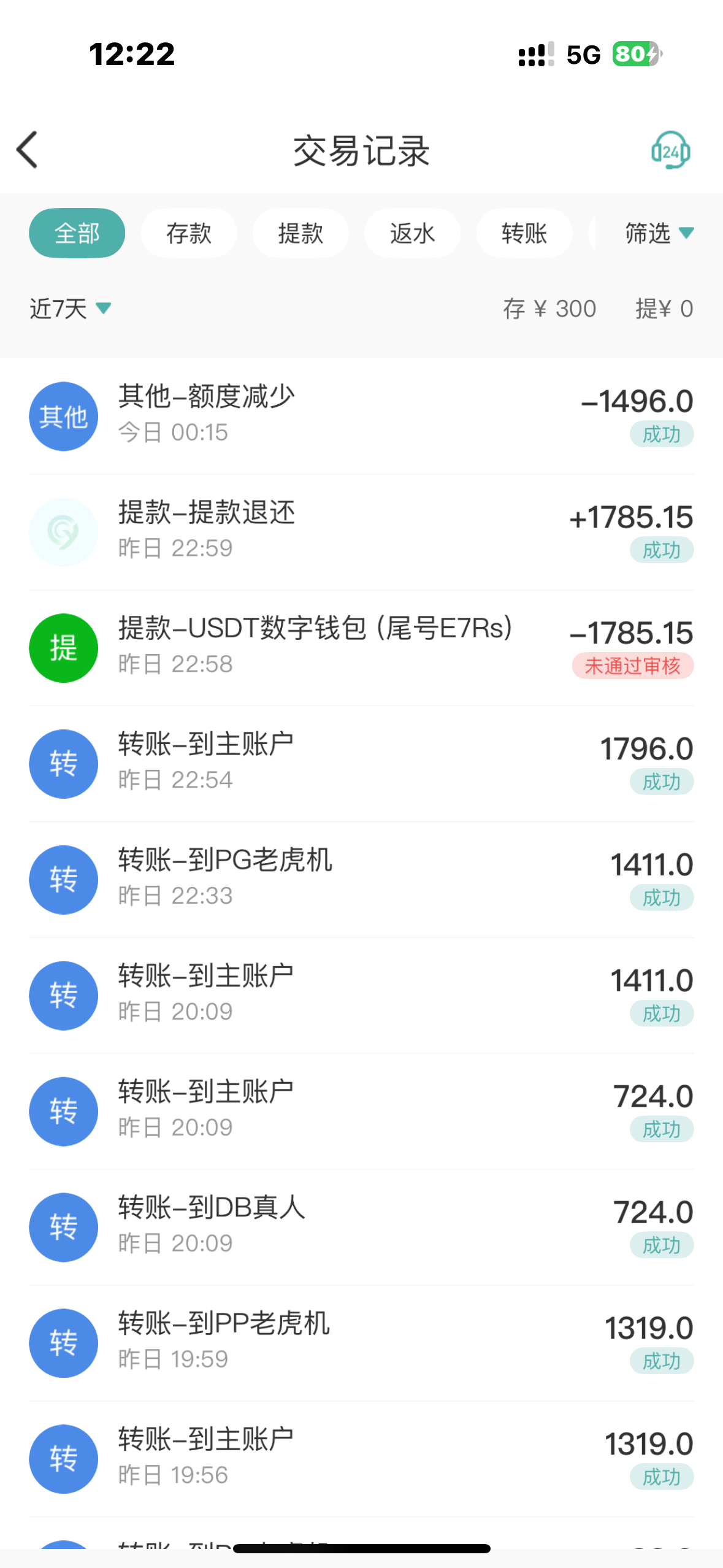Screen dimensions: 723x1568
Task: Open the USDT数字钱包 withdrawal record
Action: tap(361, 647)
